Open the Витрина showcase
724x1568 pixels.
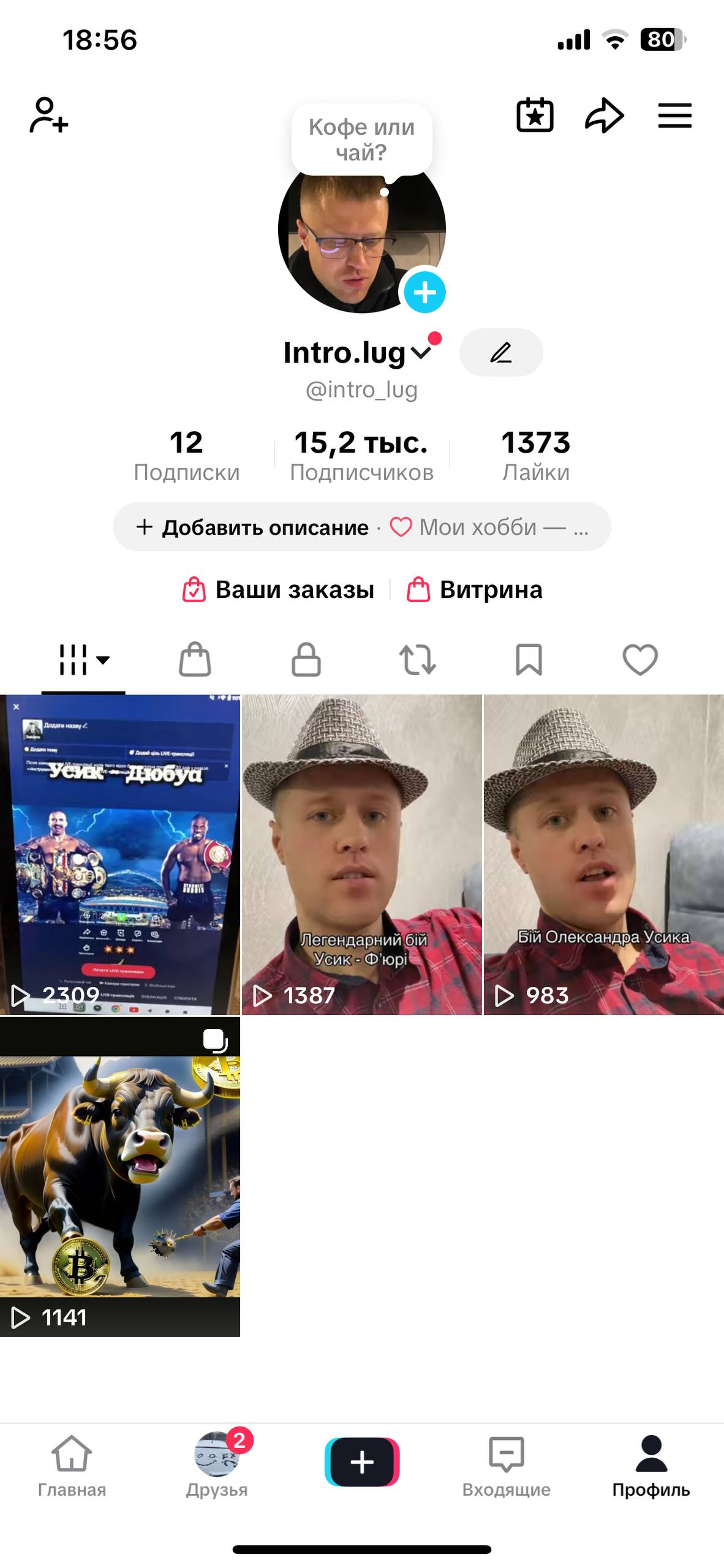point(475,590)
